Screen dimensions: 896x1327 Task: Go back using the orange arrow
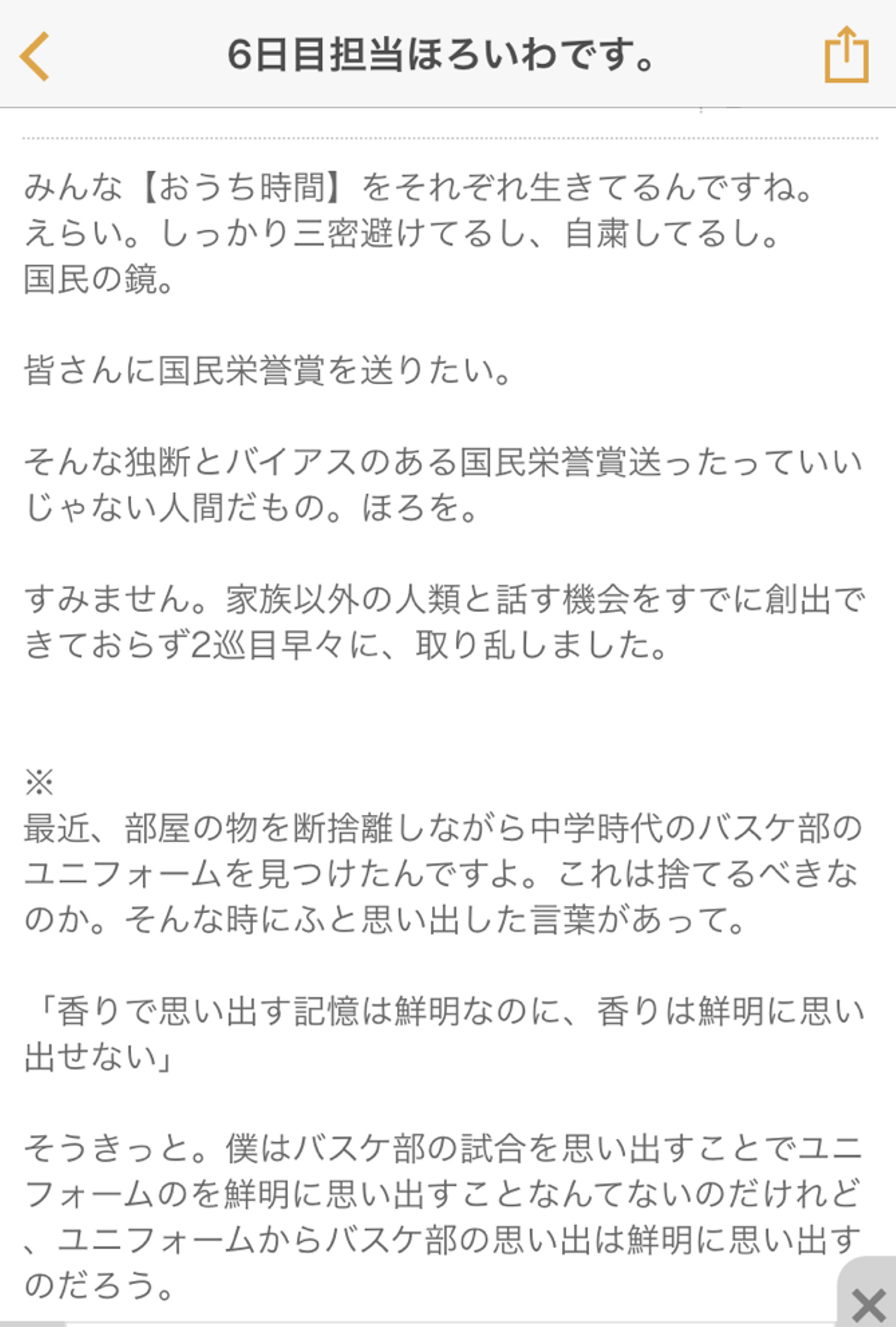35,56
